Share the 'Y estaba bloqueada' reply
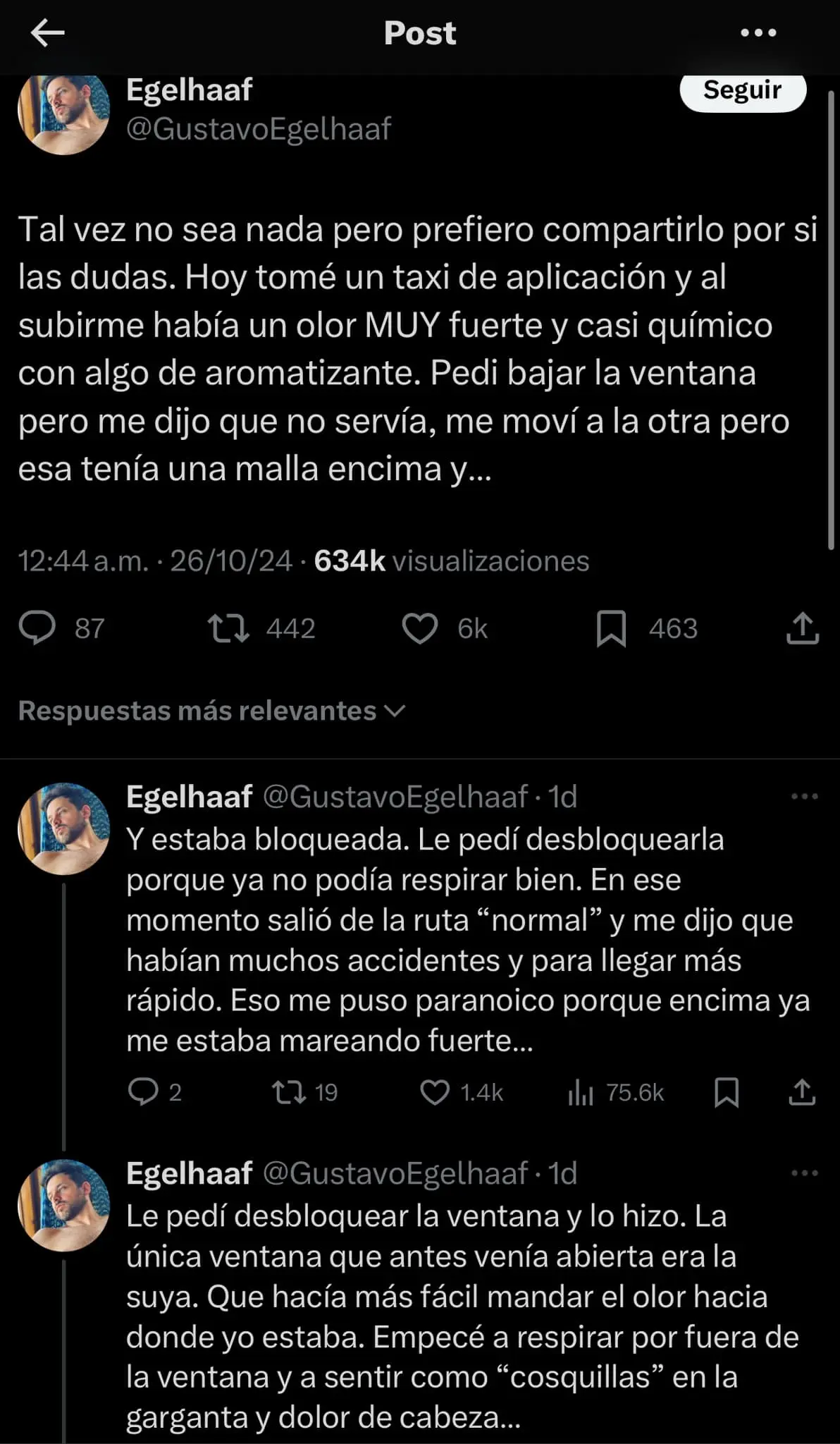840x1444 pixels. [x=802, y=1092]
